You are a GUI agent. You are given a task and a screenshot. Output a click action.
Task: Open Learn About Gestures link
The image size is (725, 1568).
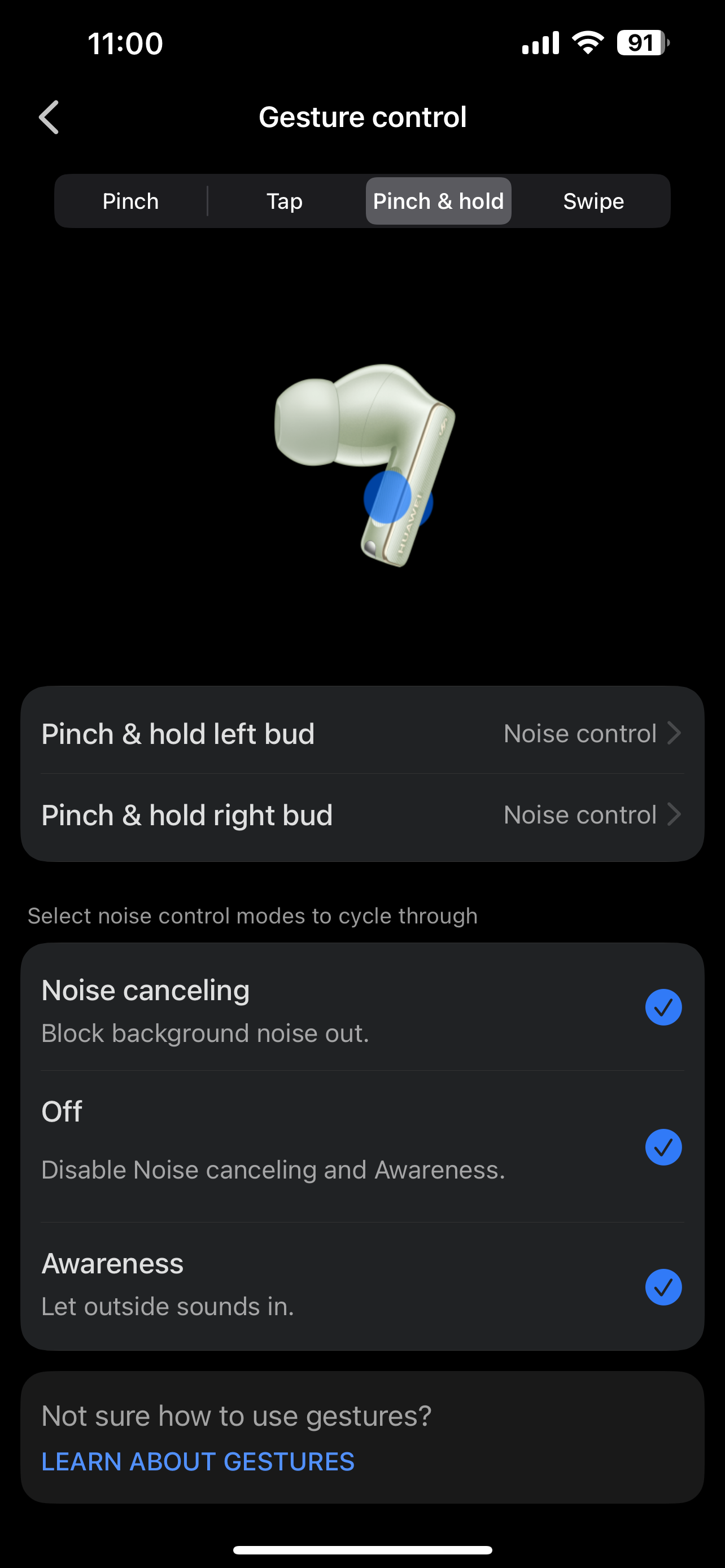(198, 1461)
